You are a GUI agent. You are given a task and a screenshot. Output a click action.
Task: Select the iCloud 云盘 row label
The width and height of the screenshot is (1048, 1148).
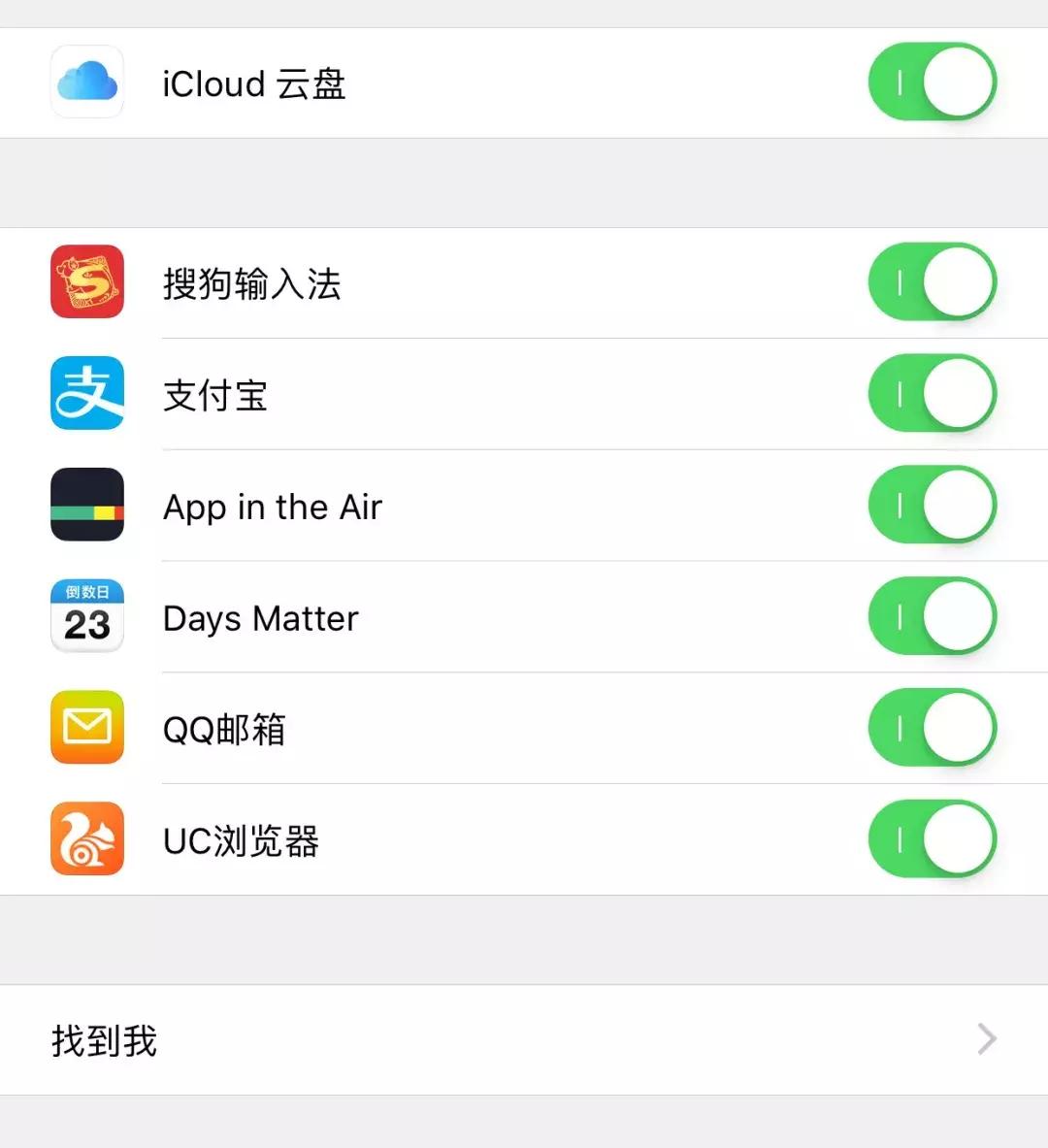coord(254,83)
